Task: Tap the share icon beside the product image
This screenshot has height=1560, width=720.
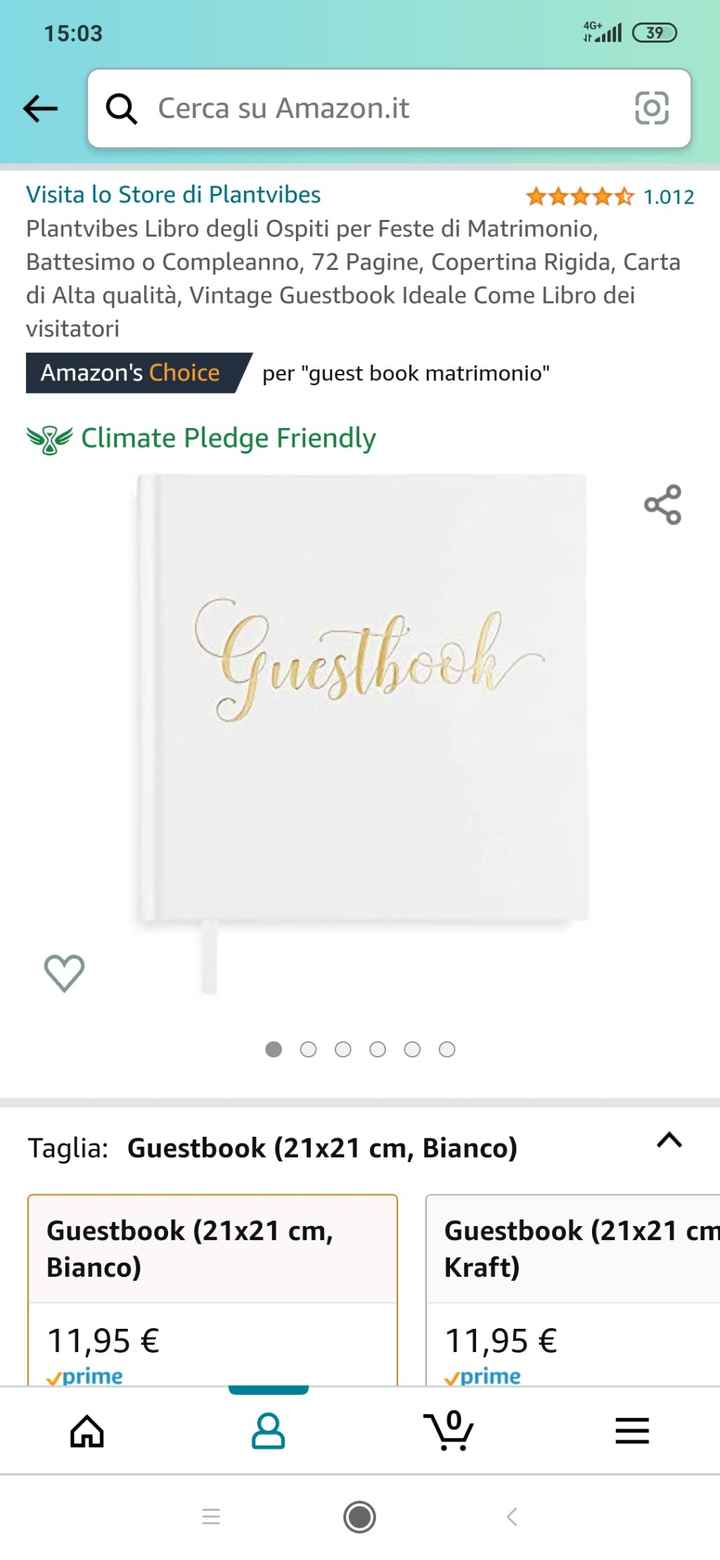Action: (663, 505)
